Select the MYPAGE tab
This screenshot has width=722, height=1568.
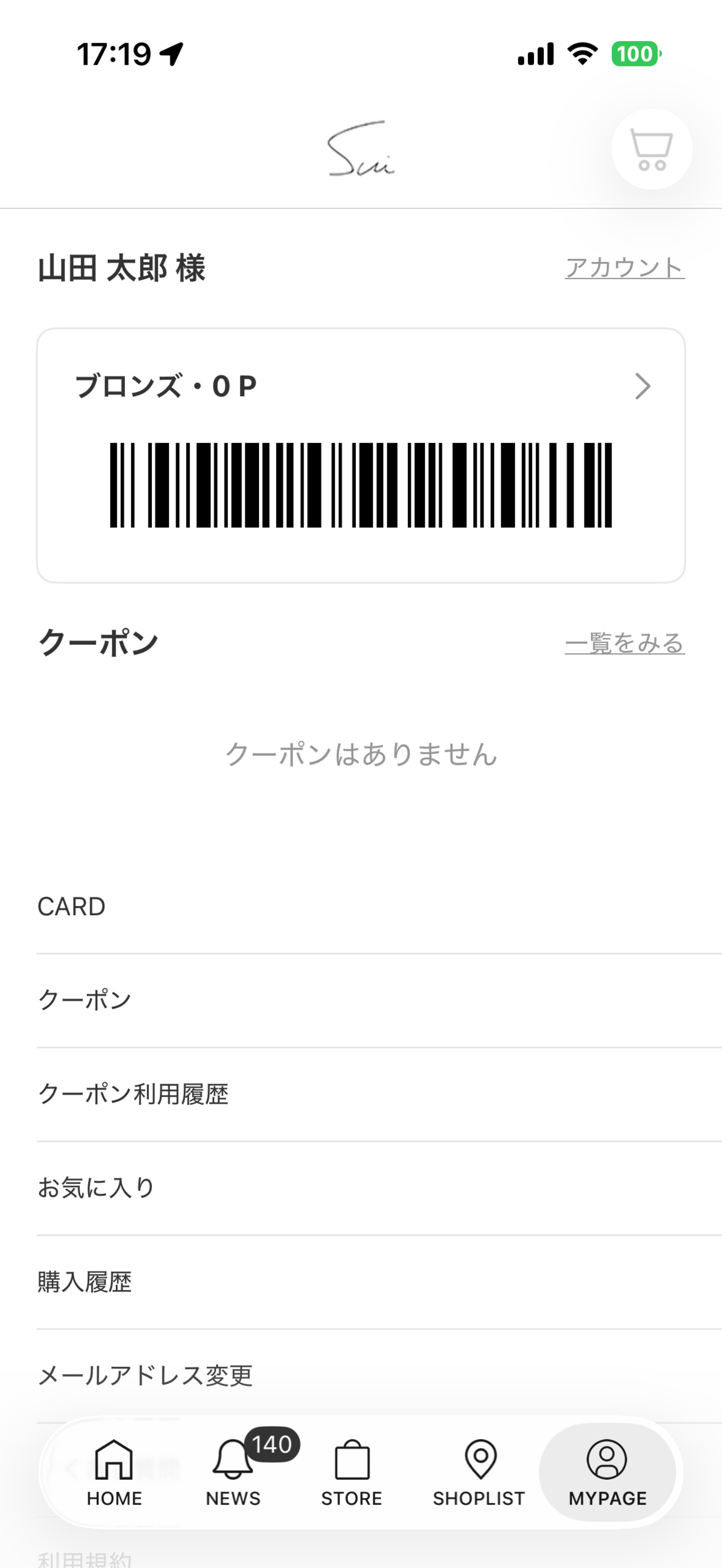pos(607,1472)
